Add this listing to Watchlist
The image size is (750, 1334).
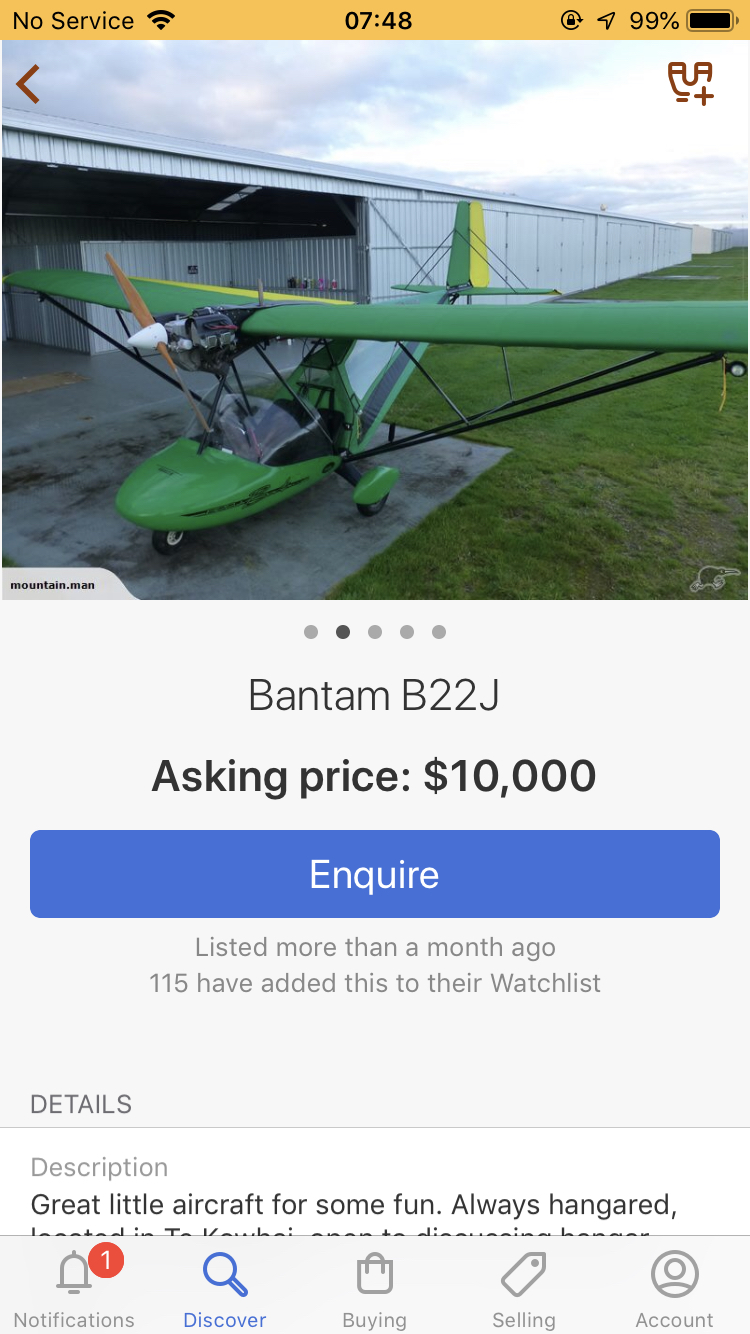690,83
